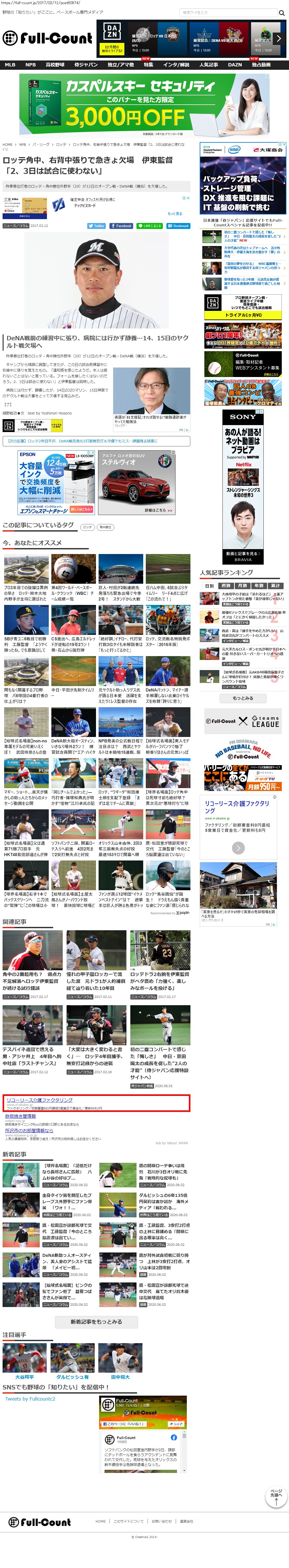The height and width of the screenshot is (1568, 289).
Task: Share the article on Twitter
Action: (97, 226)
